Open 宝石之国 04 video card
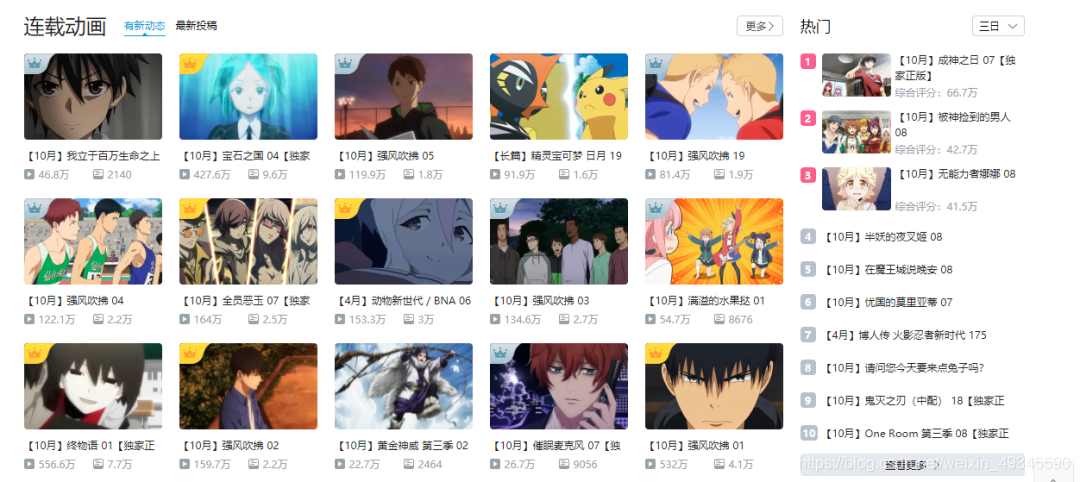 click(x=248, y=97)
